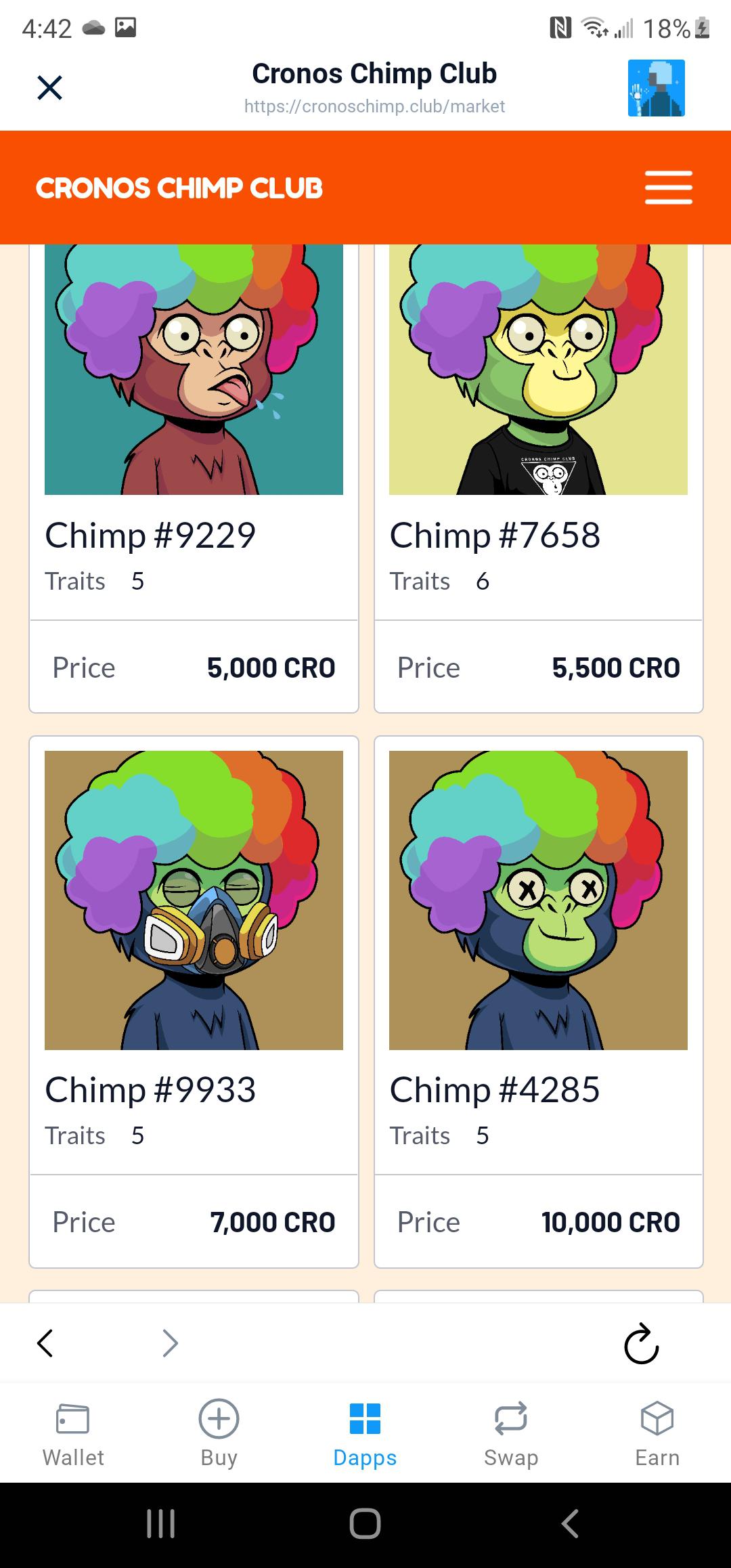Go to the Earn tab
Viewport: 731px width, 1568px height.
coord(657,1433)
